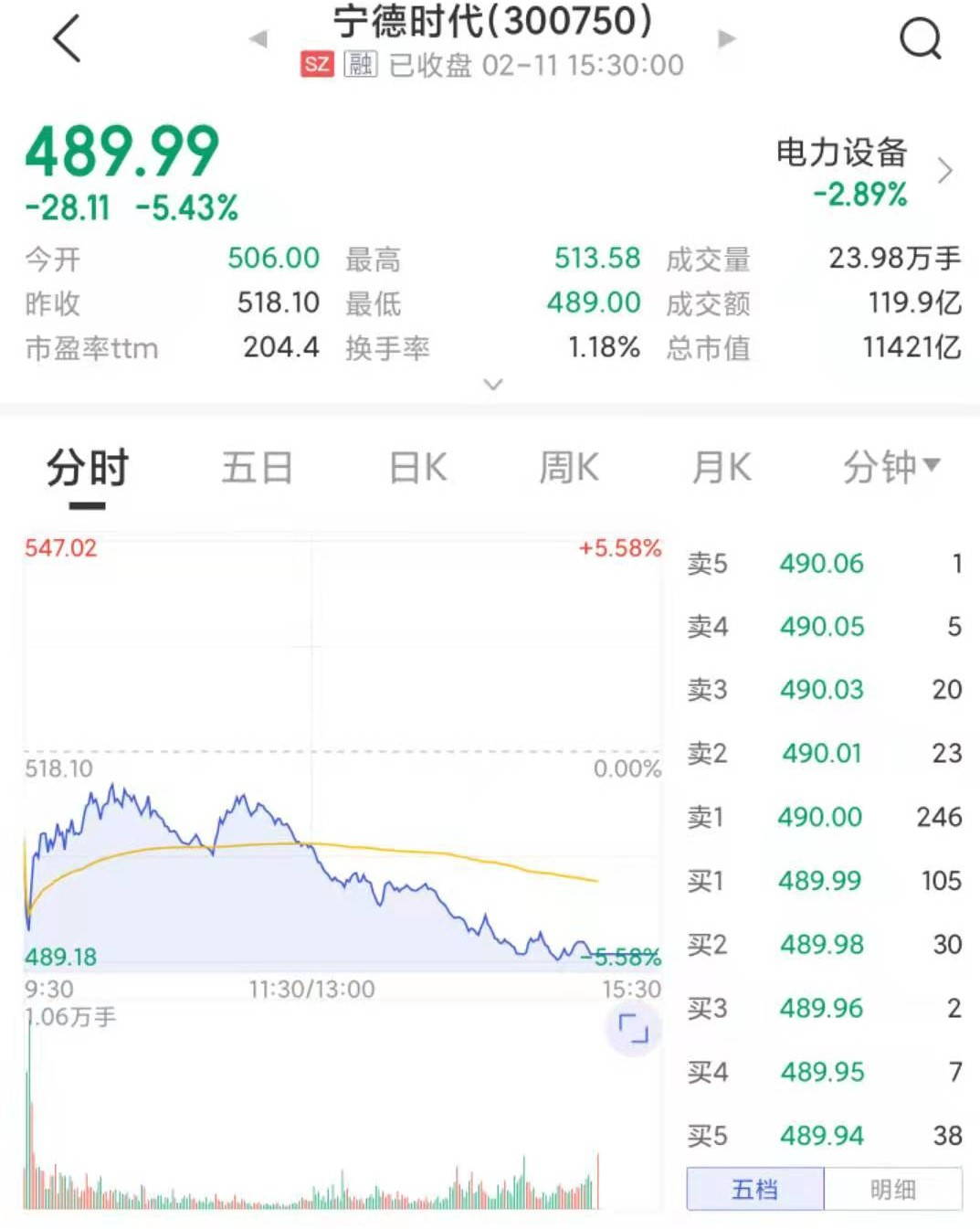Switch to 五日 chart tab
Image resolution: width=980 pixels, height=1229 pixels.
point(257,469)
